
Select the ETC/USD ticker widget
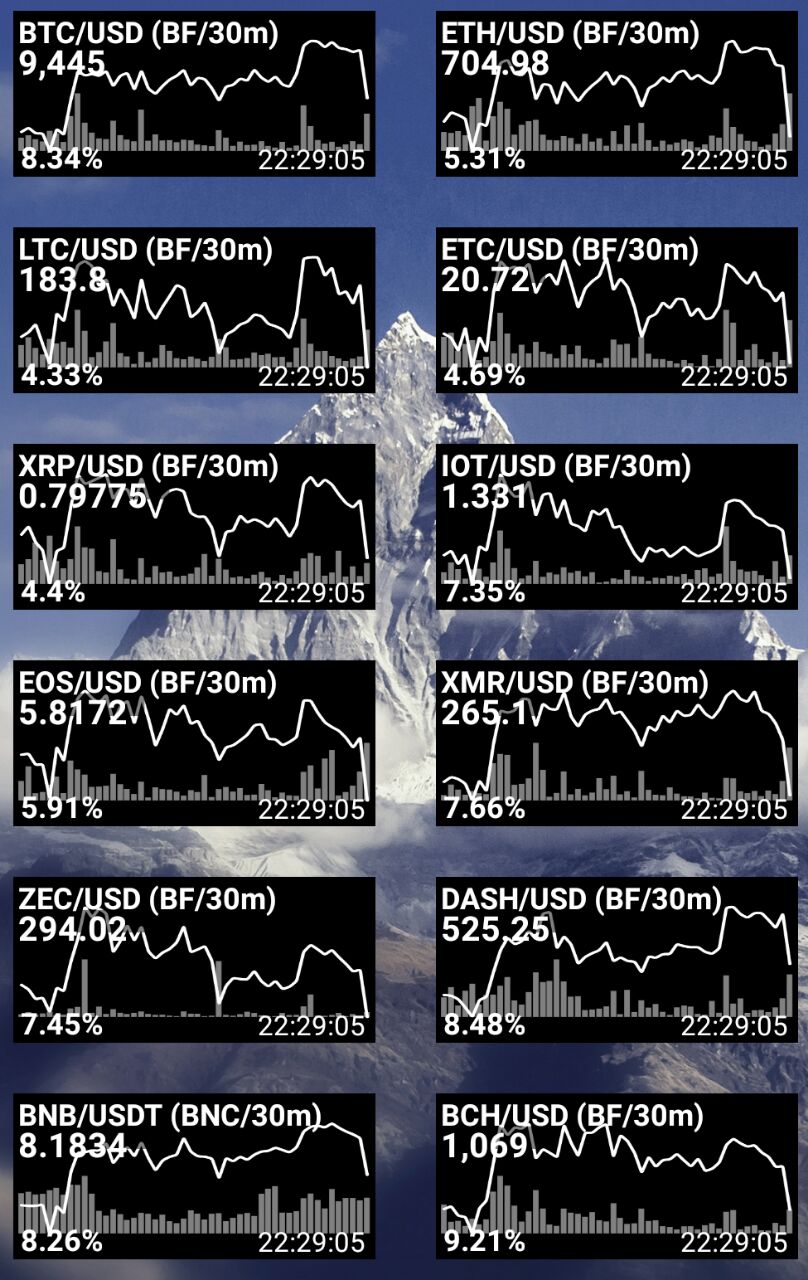pos(616,310)
